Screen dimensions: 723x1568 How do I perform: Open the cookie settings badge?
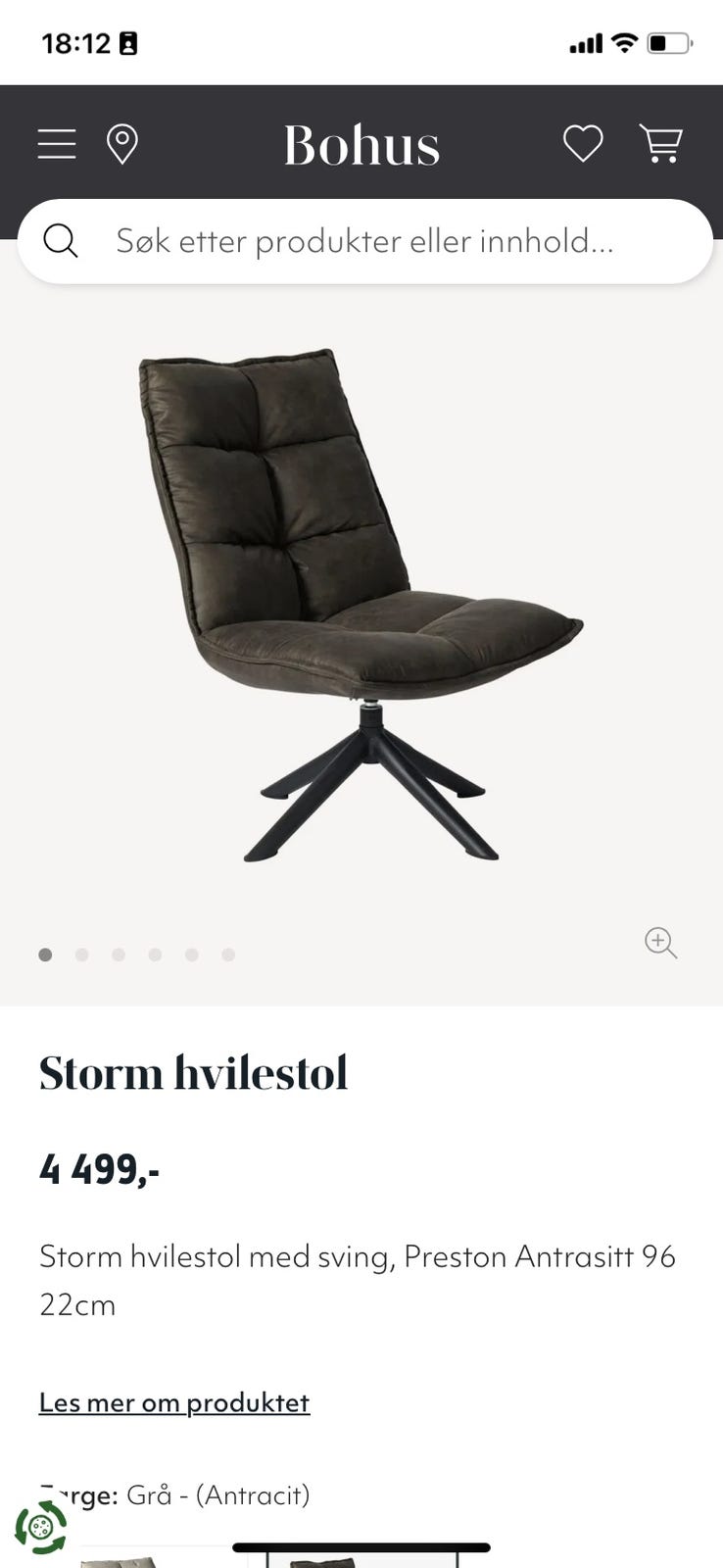pos(41,1527)
